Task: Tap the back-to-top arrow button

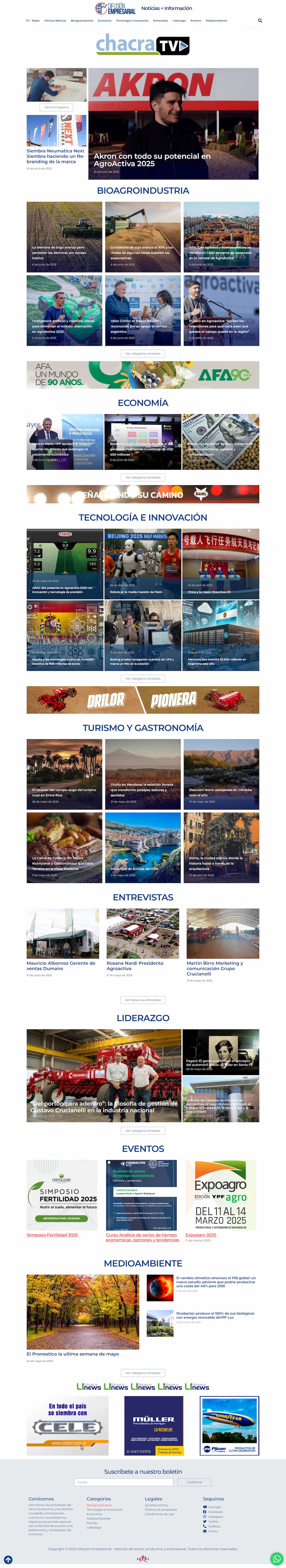Action: point(8,1559)
